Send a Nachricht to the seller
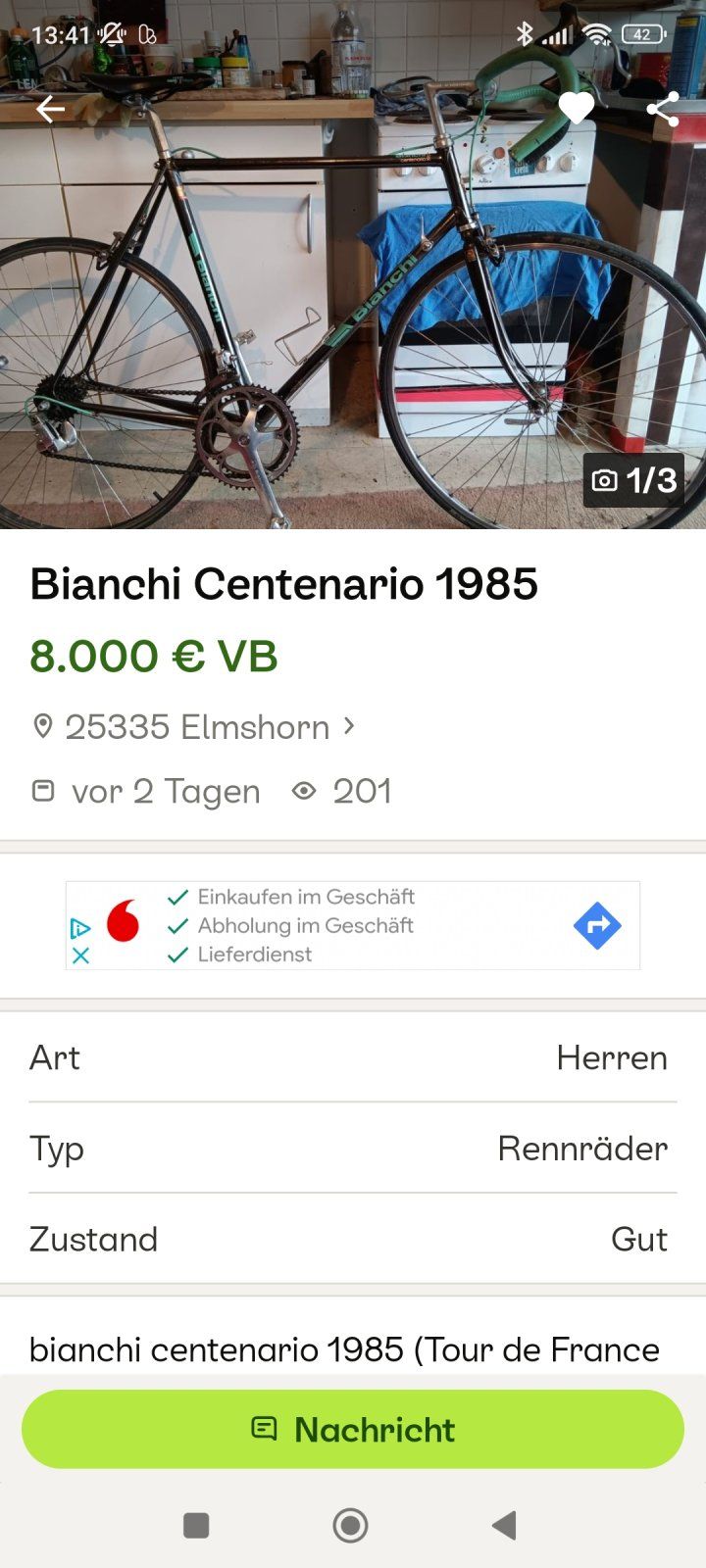Screen dimensions: 706x1568 pyautogui.click(x=353, y=1429)
